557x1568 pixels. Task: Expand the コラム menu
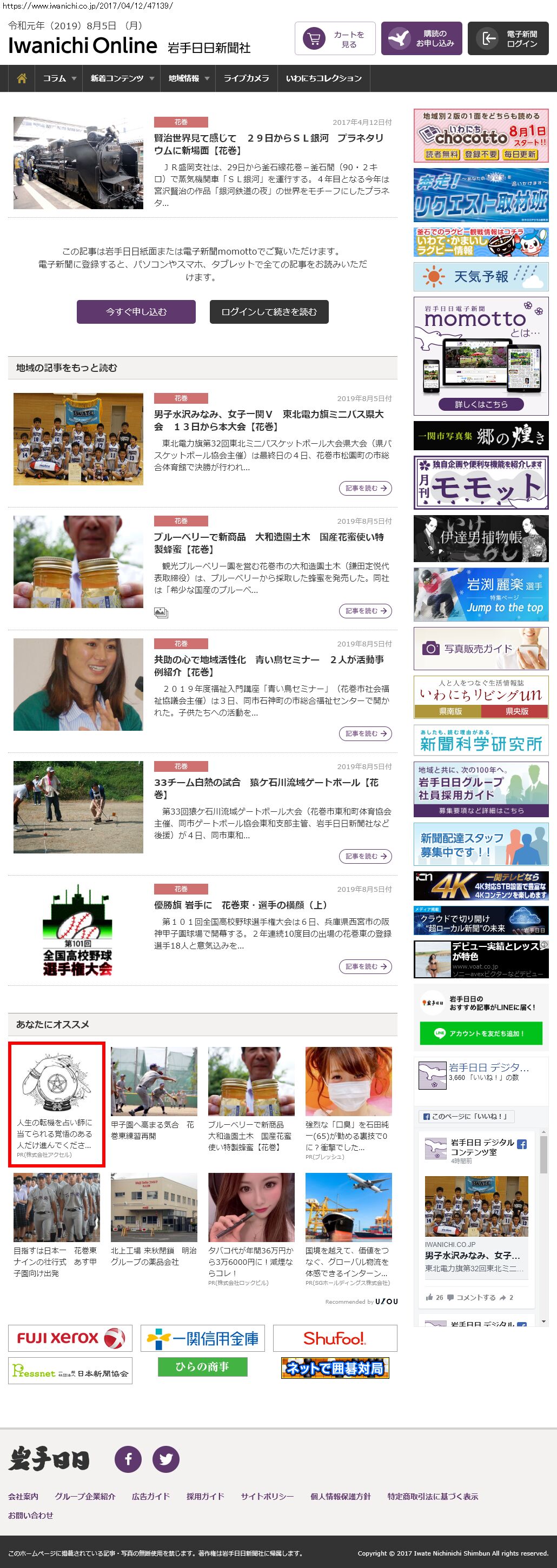pyautogui.click(x=59, y=78)
